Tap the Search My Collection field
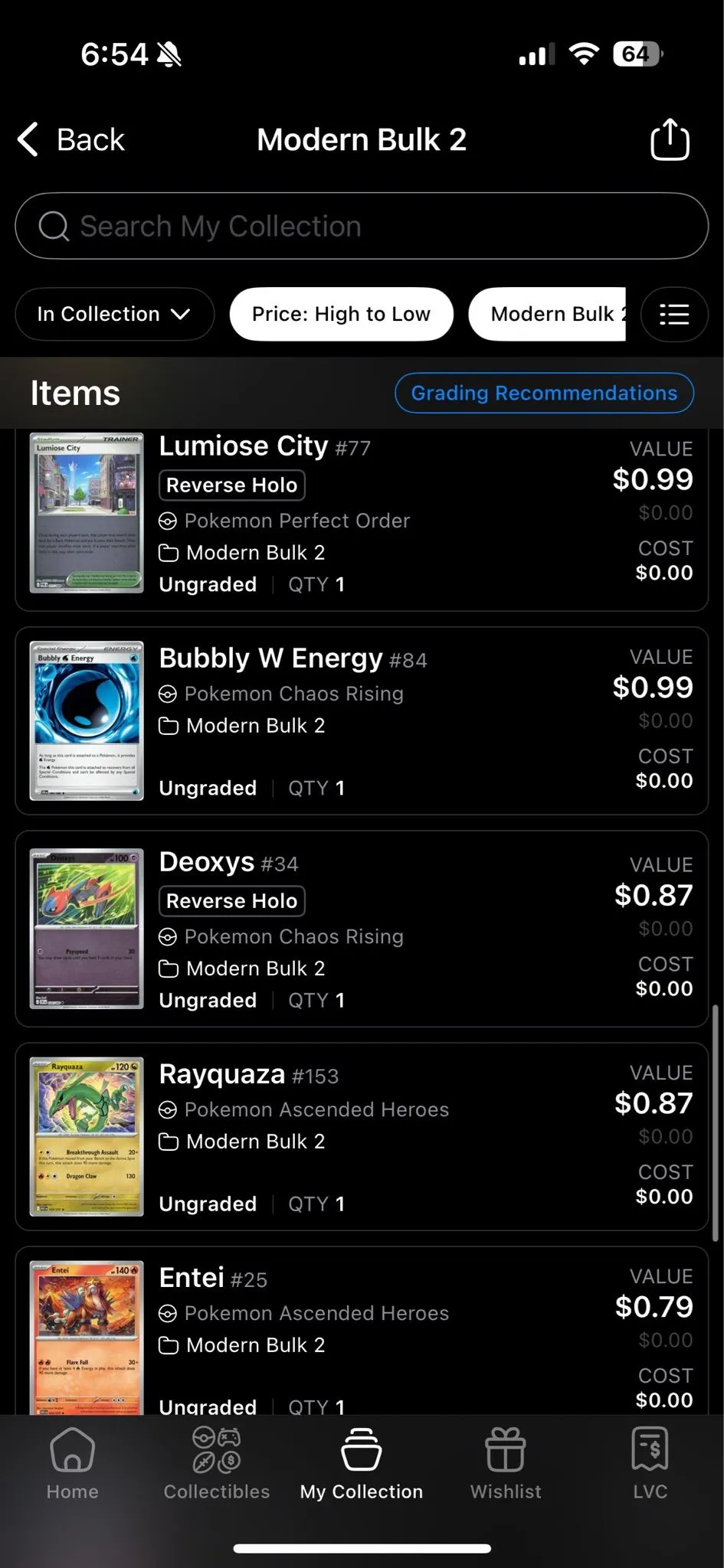The height and width of the screenshot is (1568, 724). coord(362,226)
